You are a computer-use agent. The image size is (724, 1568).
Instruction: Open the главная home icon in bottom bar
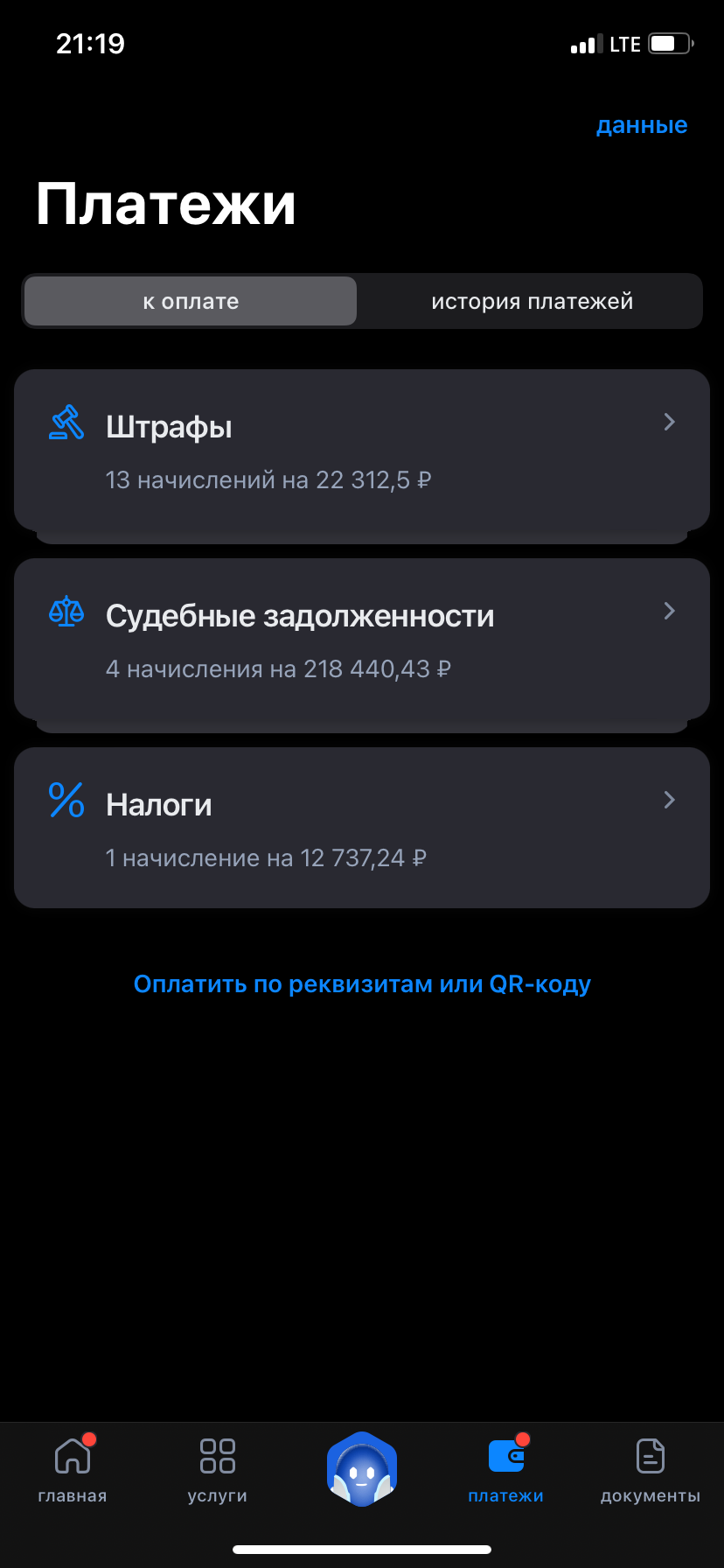(x=72, y=1455)
